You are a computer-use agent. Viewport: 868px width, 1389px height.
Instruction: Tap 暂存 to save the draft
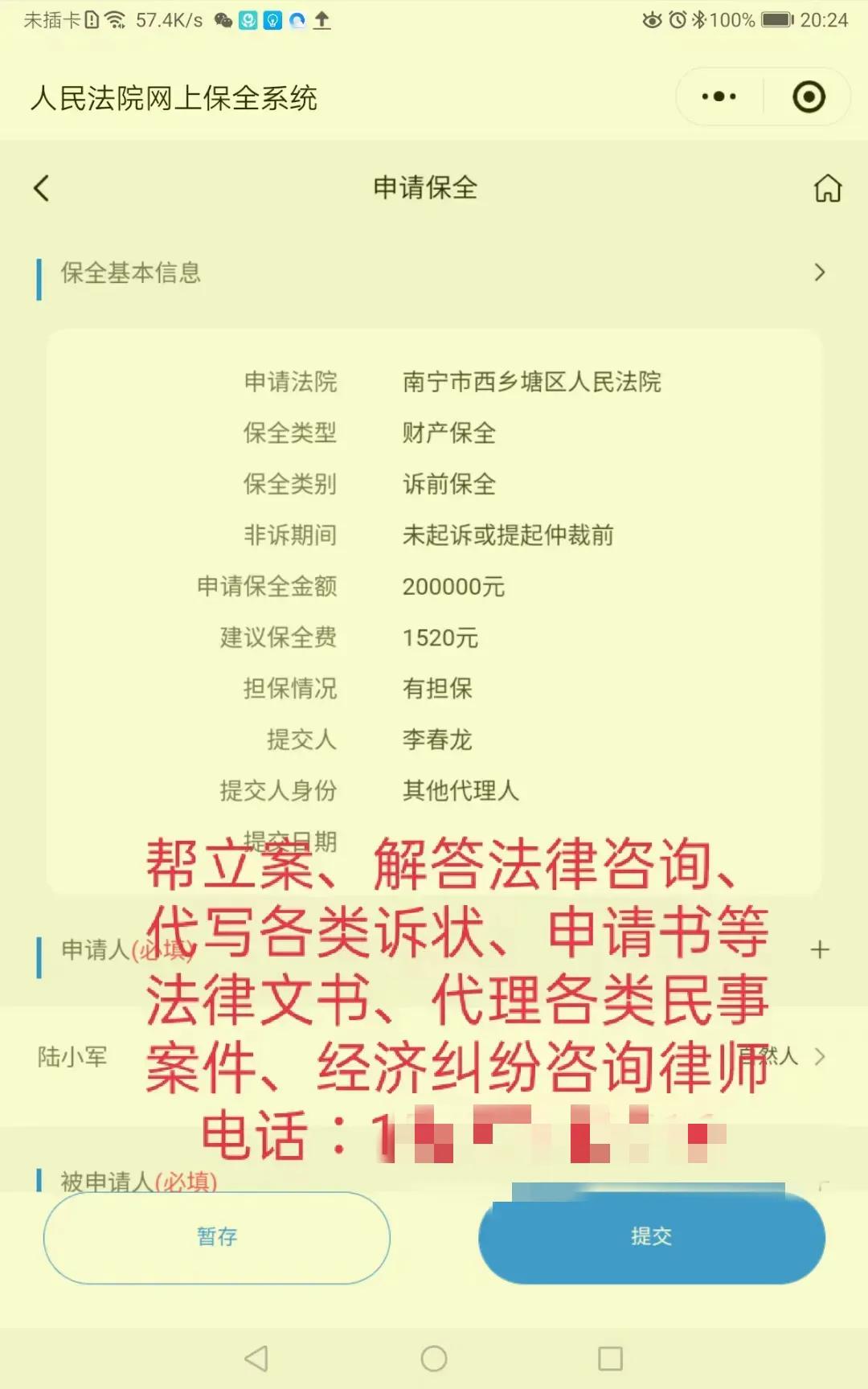click(216, 1238)
